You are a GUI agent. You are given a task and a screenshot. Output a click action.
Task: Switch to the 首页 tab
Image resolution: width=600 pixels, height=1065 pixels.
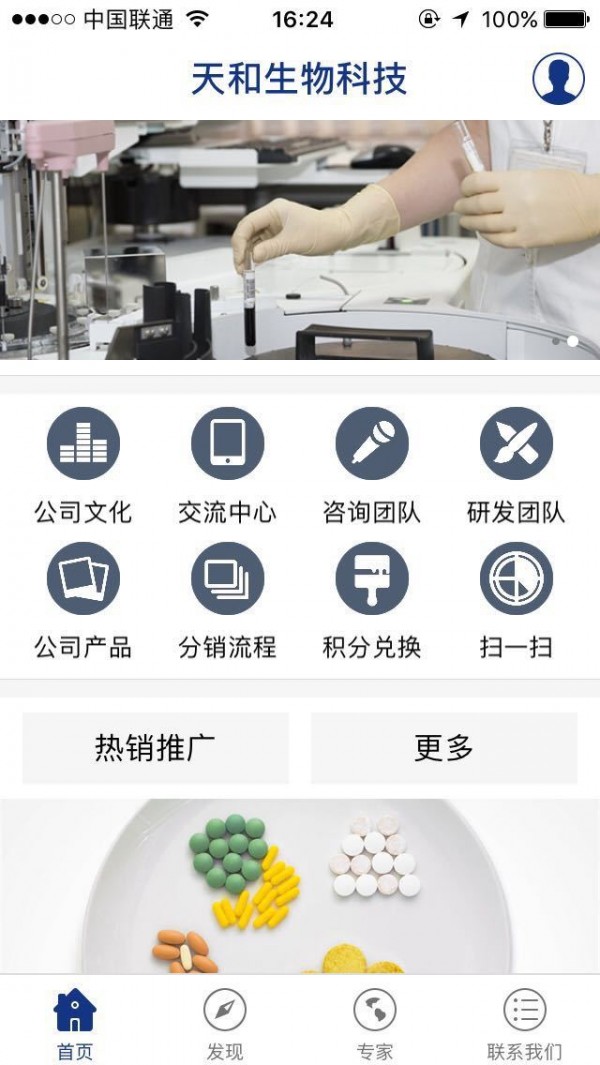coord(75,1022)
